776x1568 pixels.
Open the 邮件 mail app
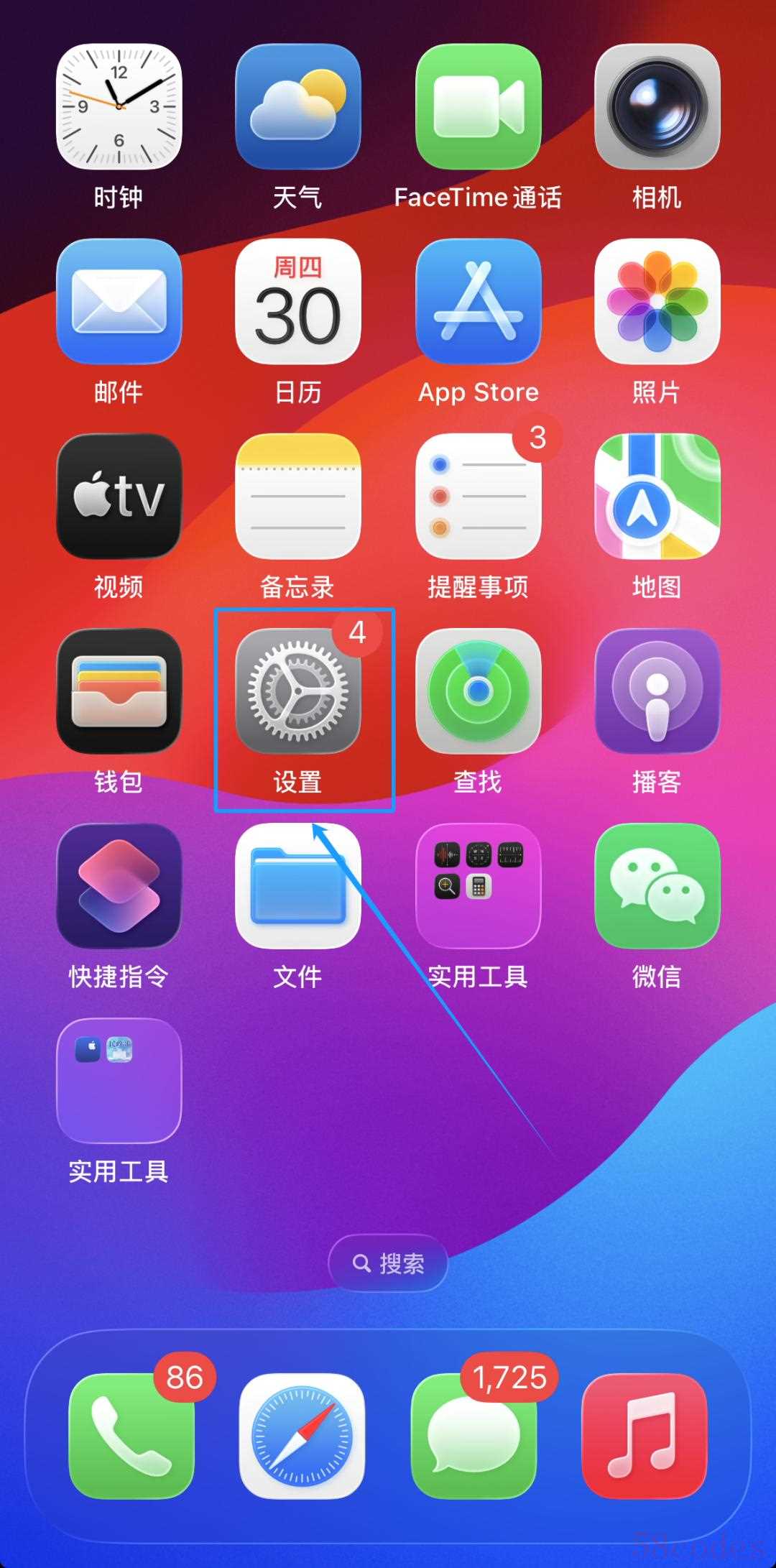(x=119, y=302)
